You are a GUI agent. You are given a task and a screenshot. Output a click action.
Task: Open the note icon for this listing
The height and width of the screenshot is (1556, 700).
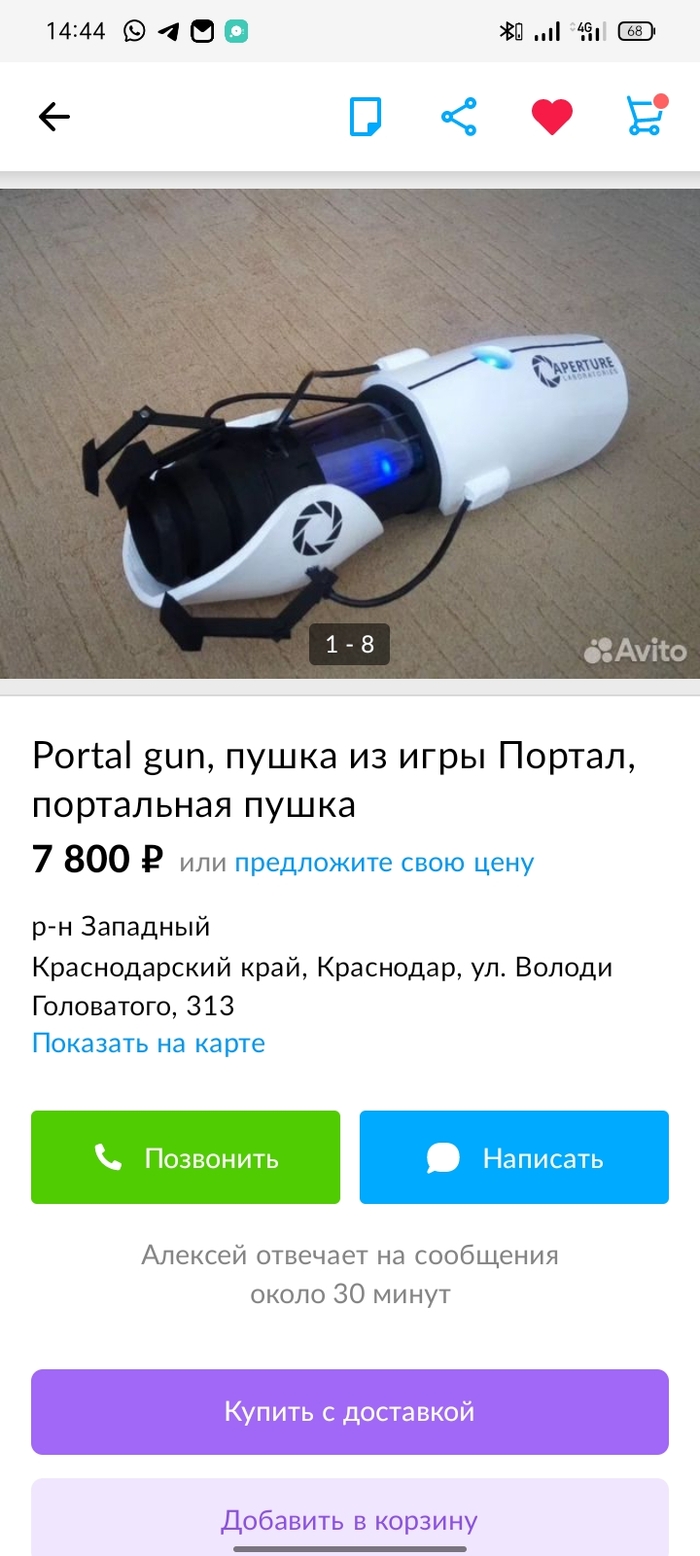point(365,117)
